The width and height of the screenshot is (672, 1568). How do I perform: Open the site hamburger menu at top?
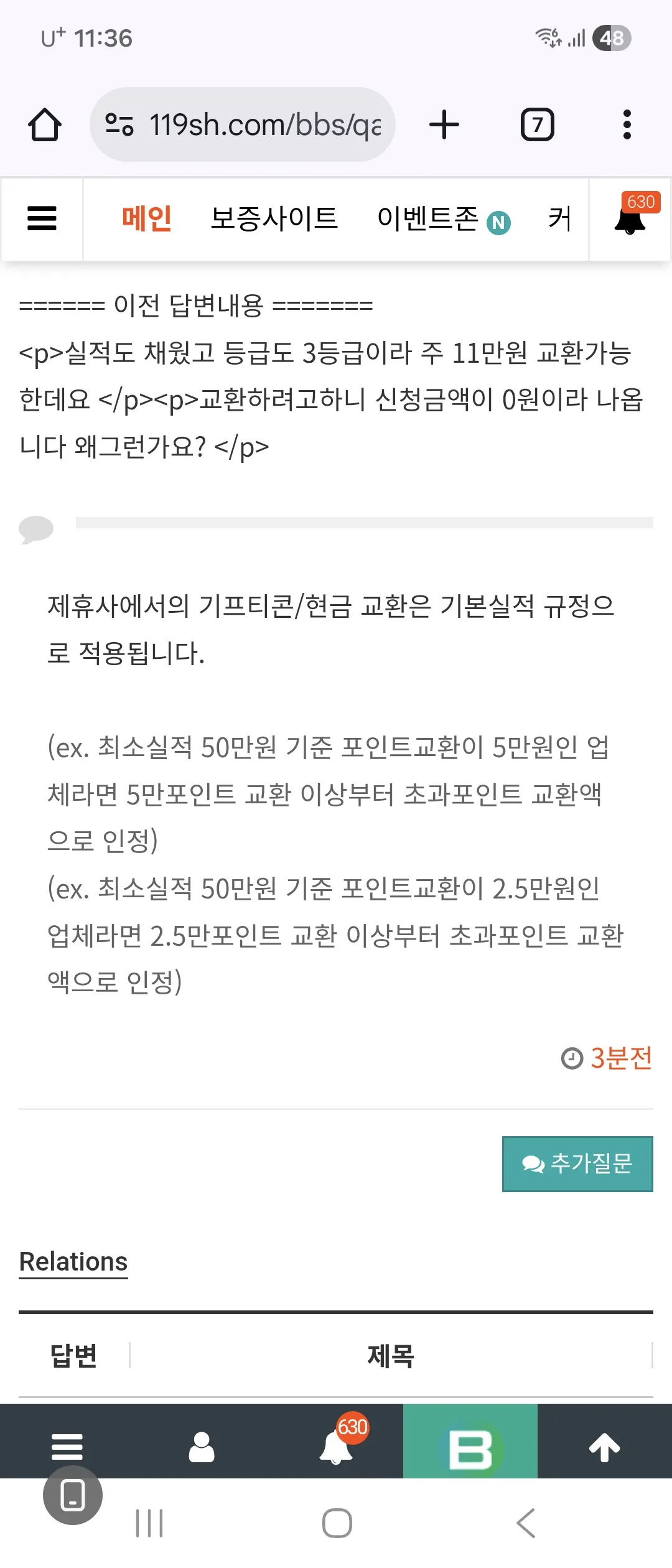pos(42,218)
